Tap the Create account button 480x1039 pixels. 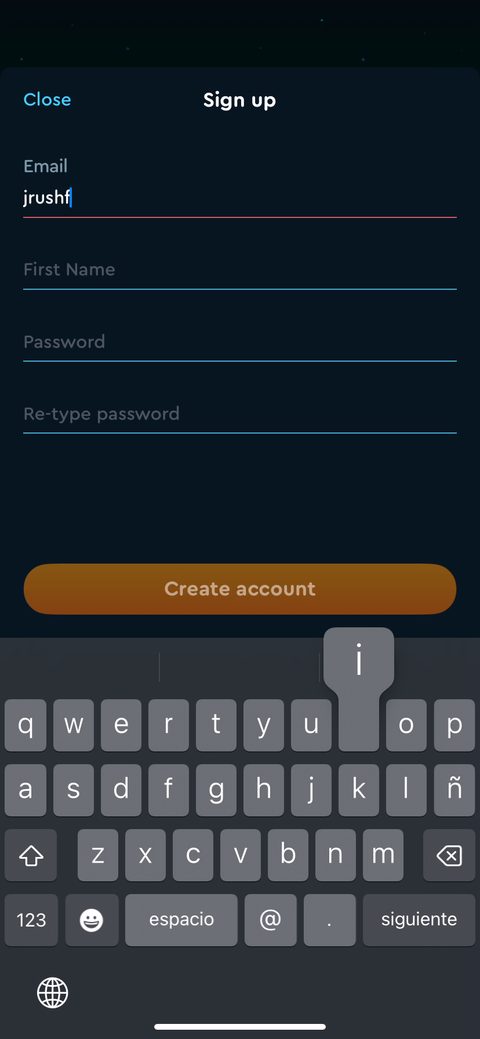coord(240,589)
